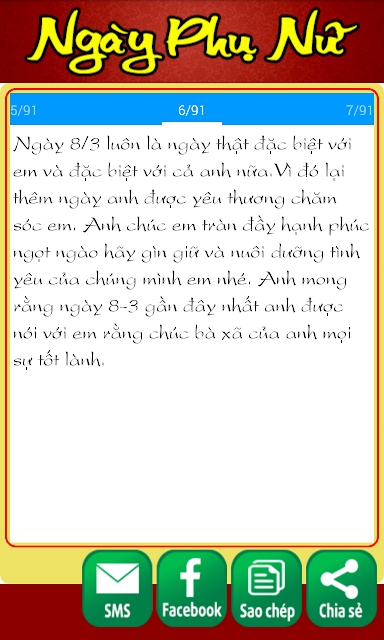Select the current 6/91 tab

pos(191,111)
